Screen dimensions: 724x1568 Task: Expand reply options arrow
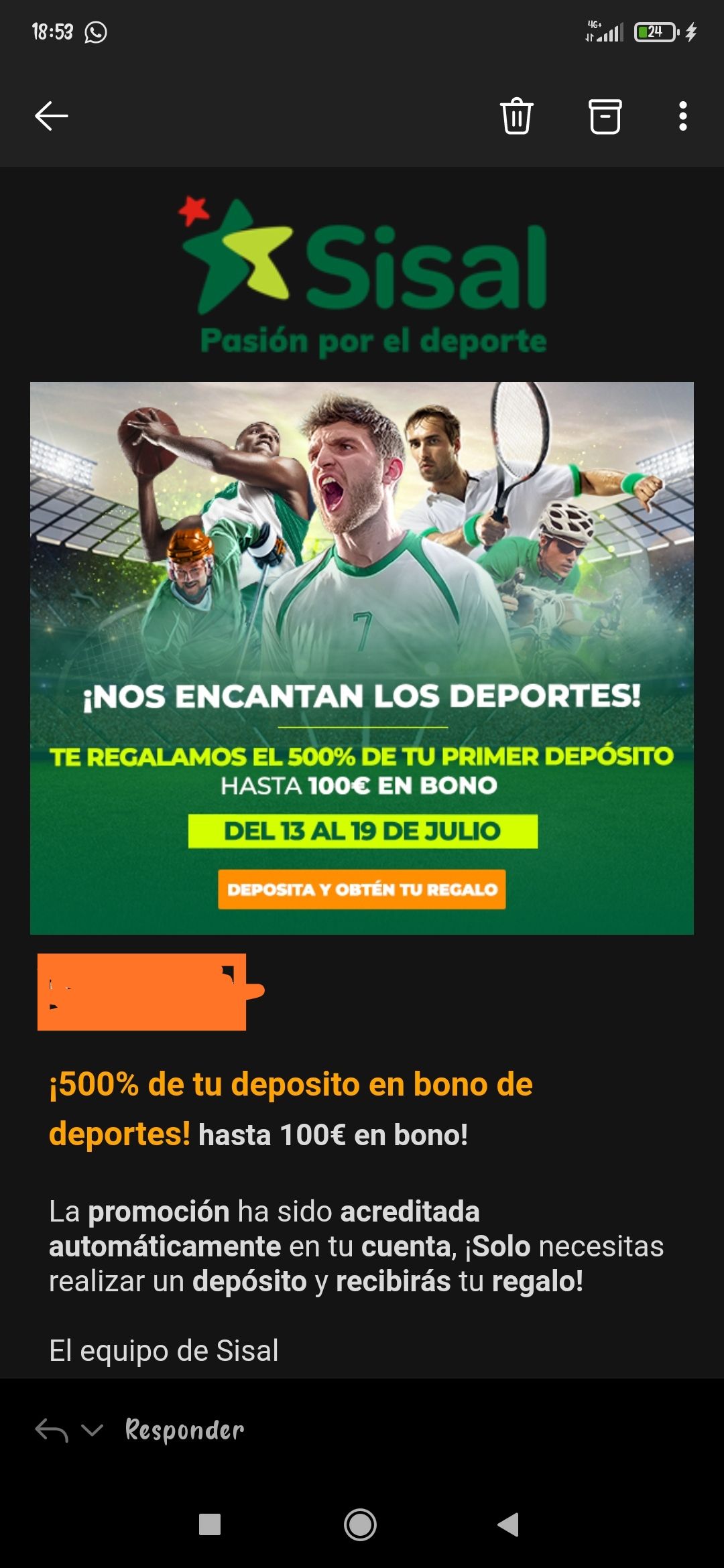[92, 1431]
